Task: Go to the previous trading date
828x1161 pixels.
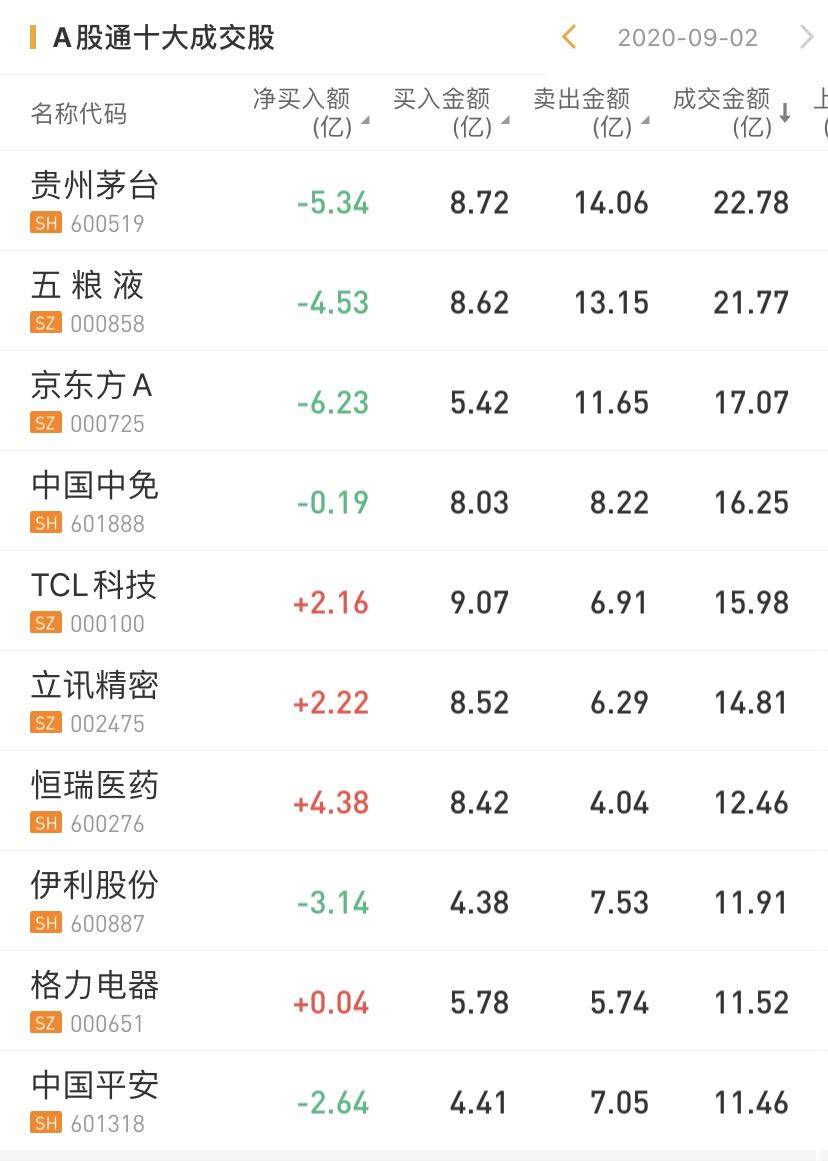Action: point(569,38)
